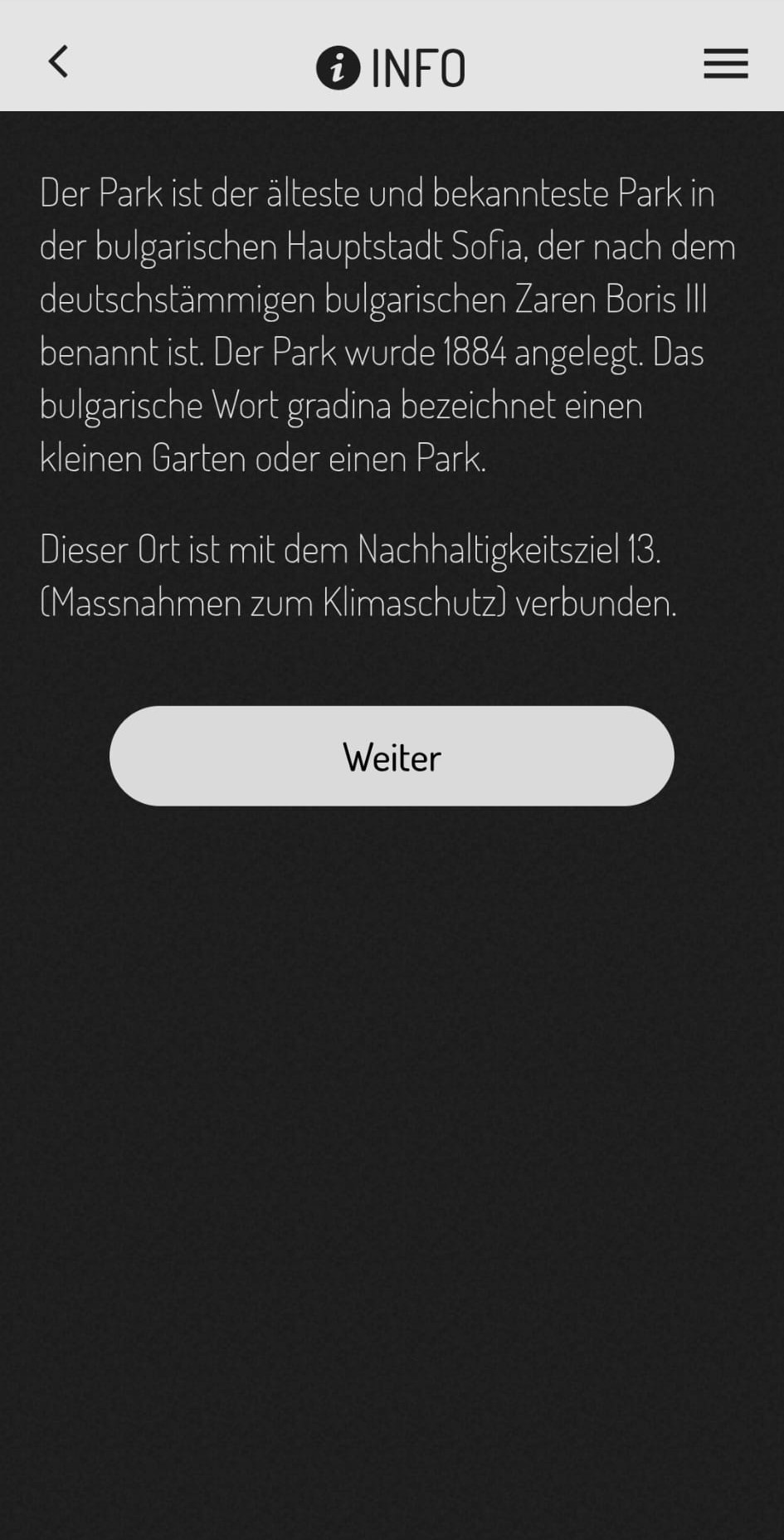The width and height of the screenshot is (784, 1540).
Task: Select the sentence mentioning gradina
Action: [340, 405]
